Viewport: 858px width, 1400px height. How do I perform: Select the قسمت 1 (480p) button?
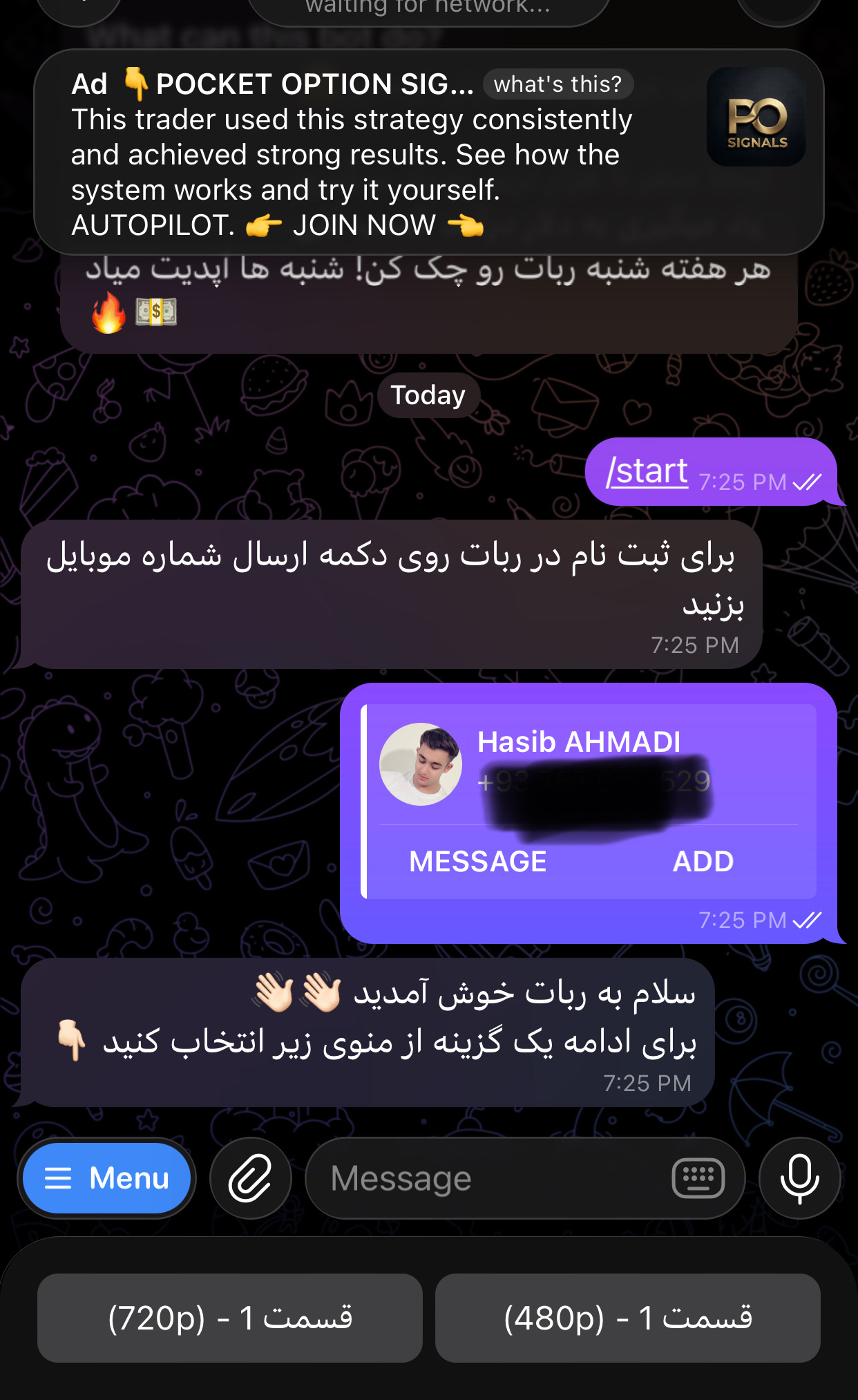coord(627,1318)
